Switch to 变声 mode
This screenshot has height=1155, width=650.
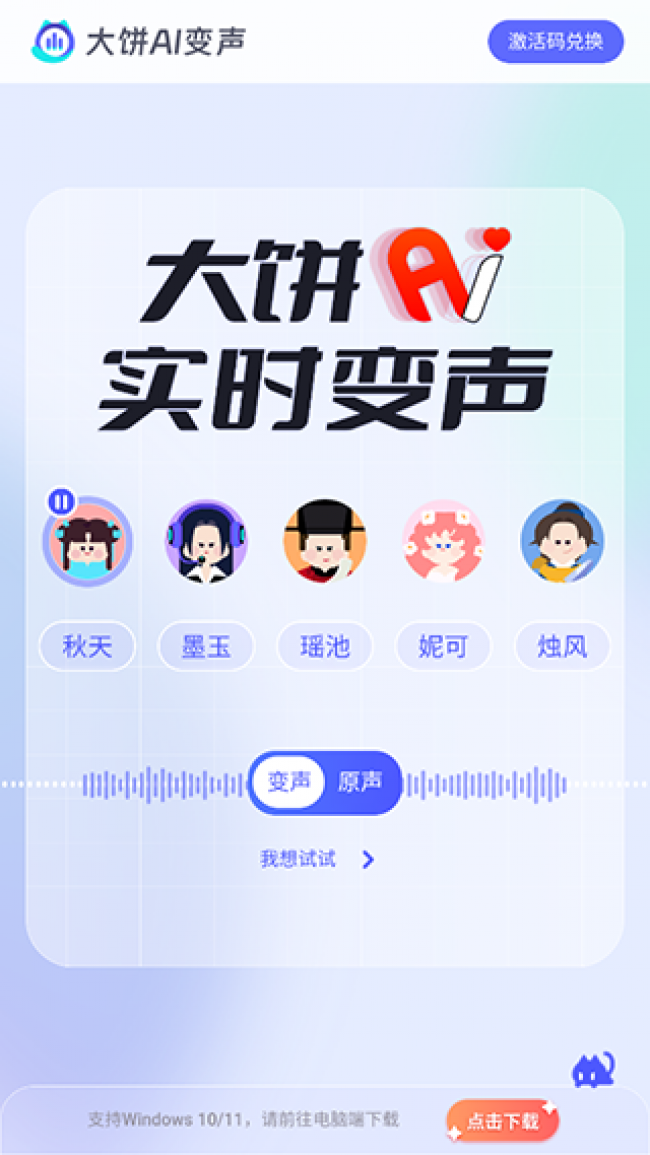point(289,782)
